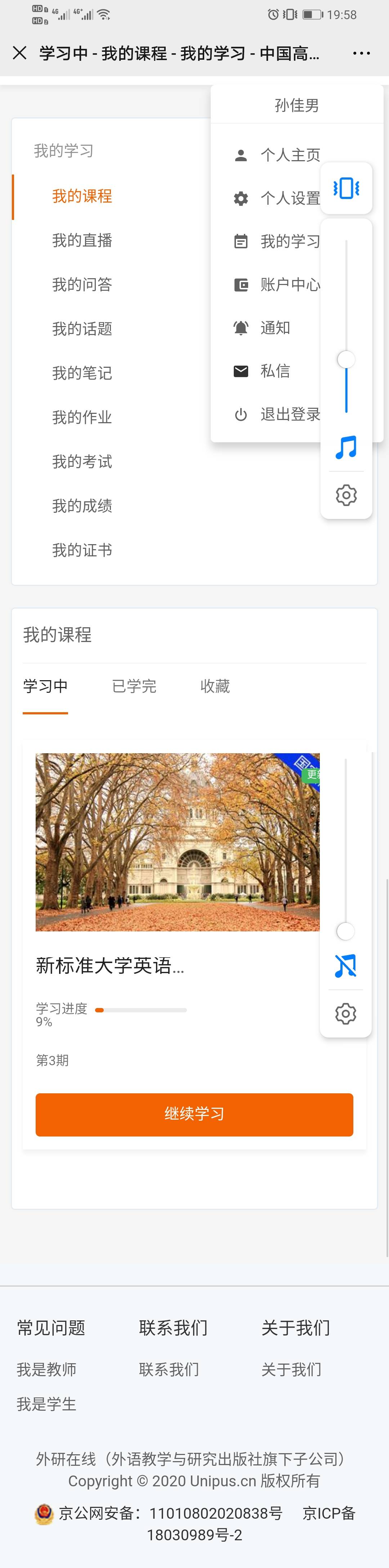Go to 我的笔记
Viewport: 389px width, 1568px height.
(81, 373)
